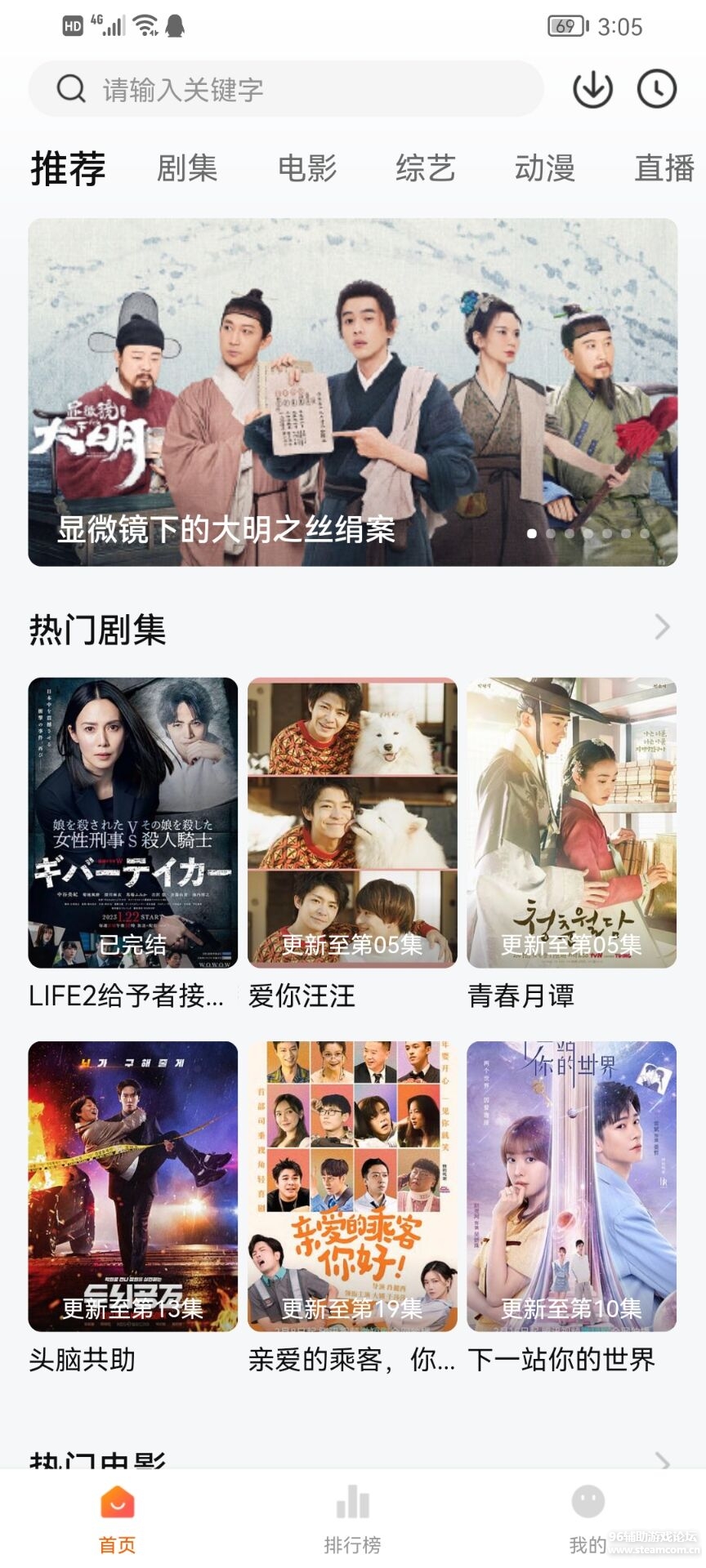
Task: Open the 直播 tab
Action: click(x=664, y=168)
